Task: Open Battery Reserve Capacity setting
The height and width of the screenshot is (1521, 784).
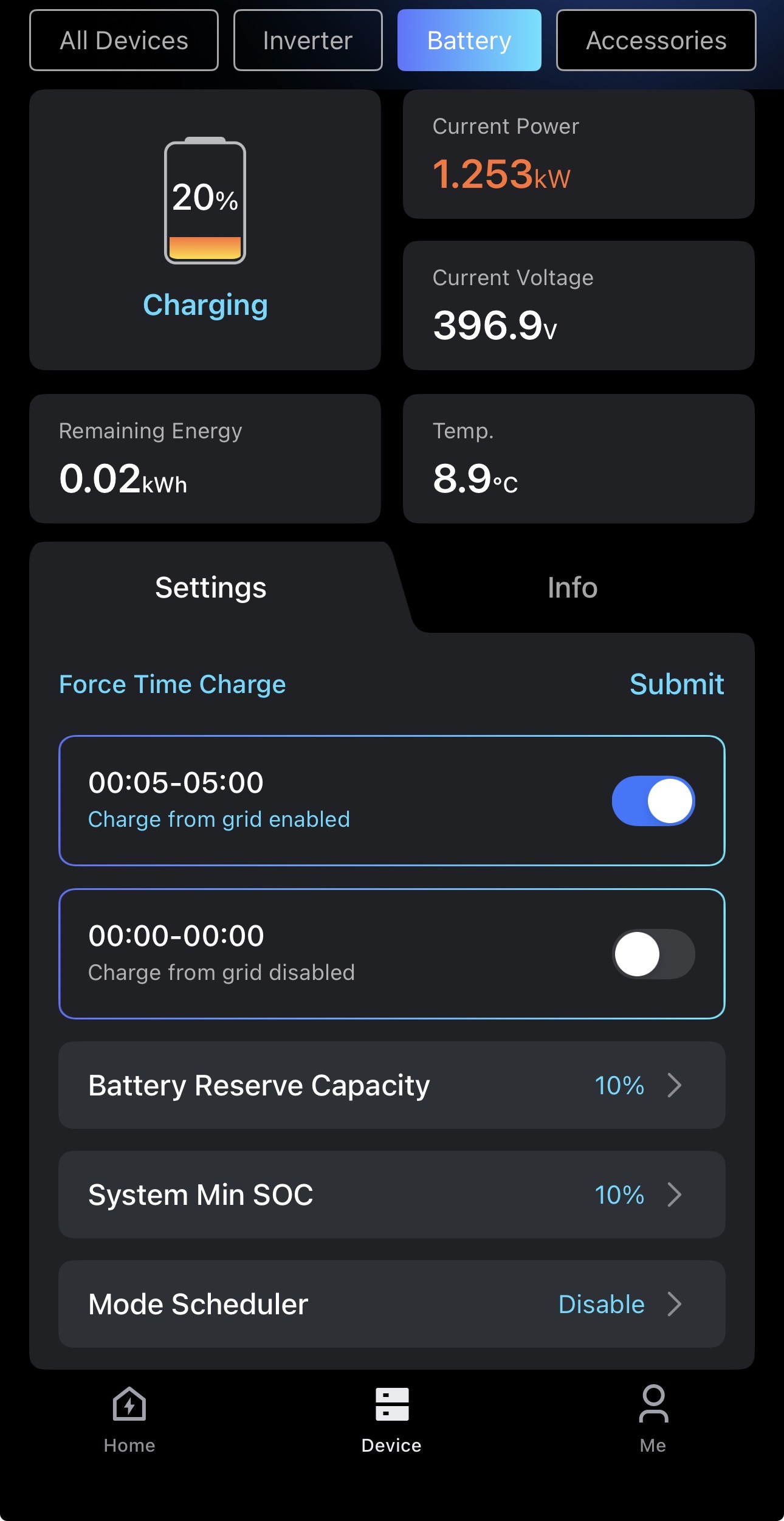Action: point(391,1085)
